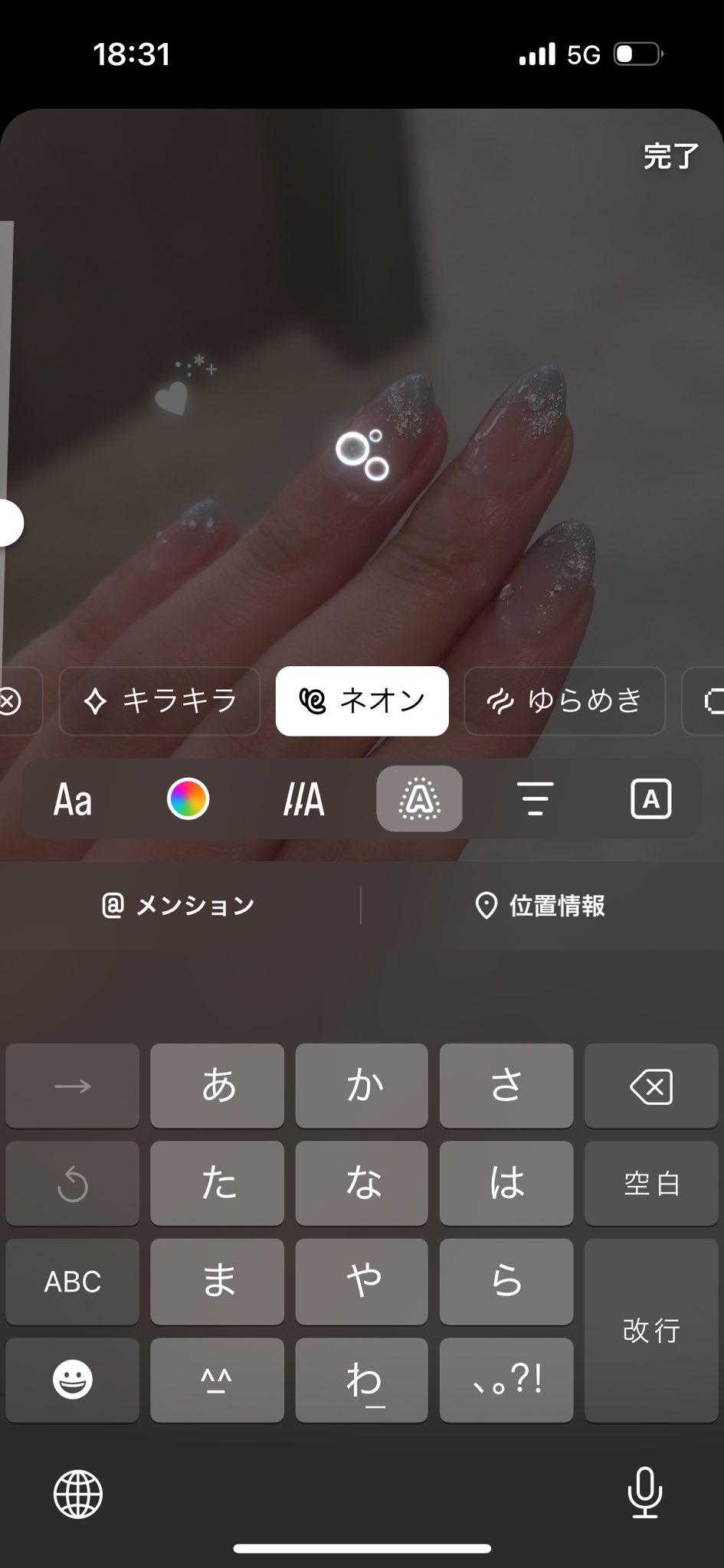Viewport: 724px width, 1568px height.
Task: Open the Aa font style picker
Action: pos(73,799)
